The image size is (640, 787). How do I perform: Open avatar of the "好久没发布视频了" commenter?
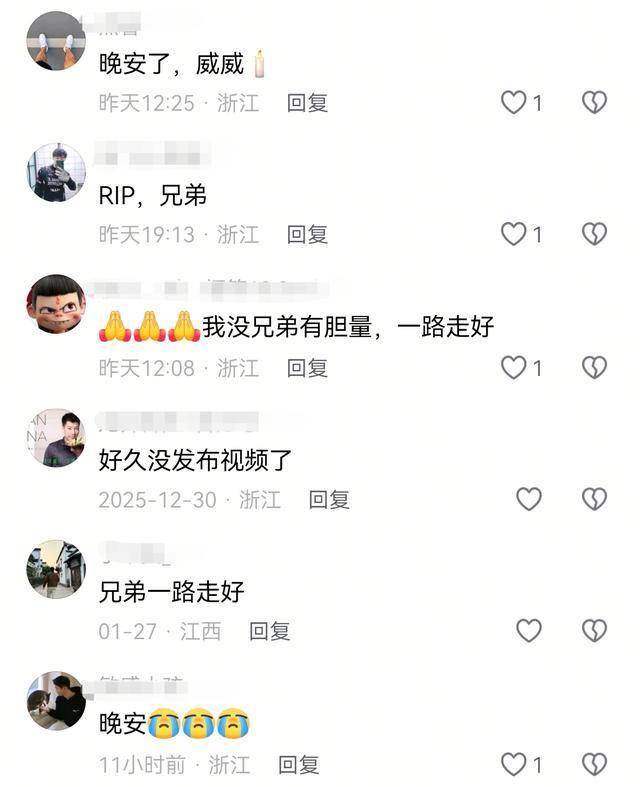pyautogui.click(x=55, y=437)
